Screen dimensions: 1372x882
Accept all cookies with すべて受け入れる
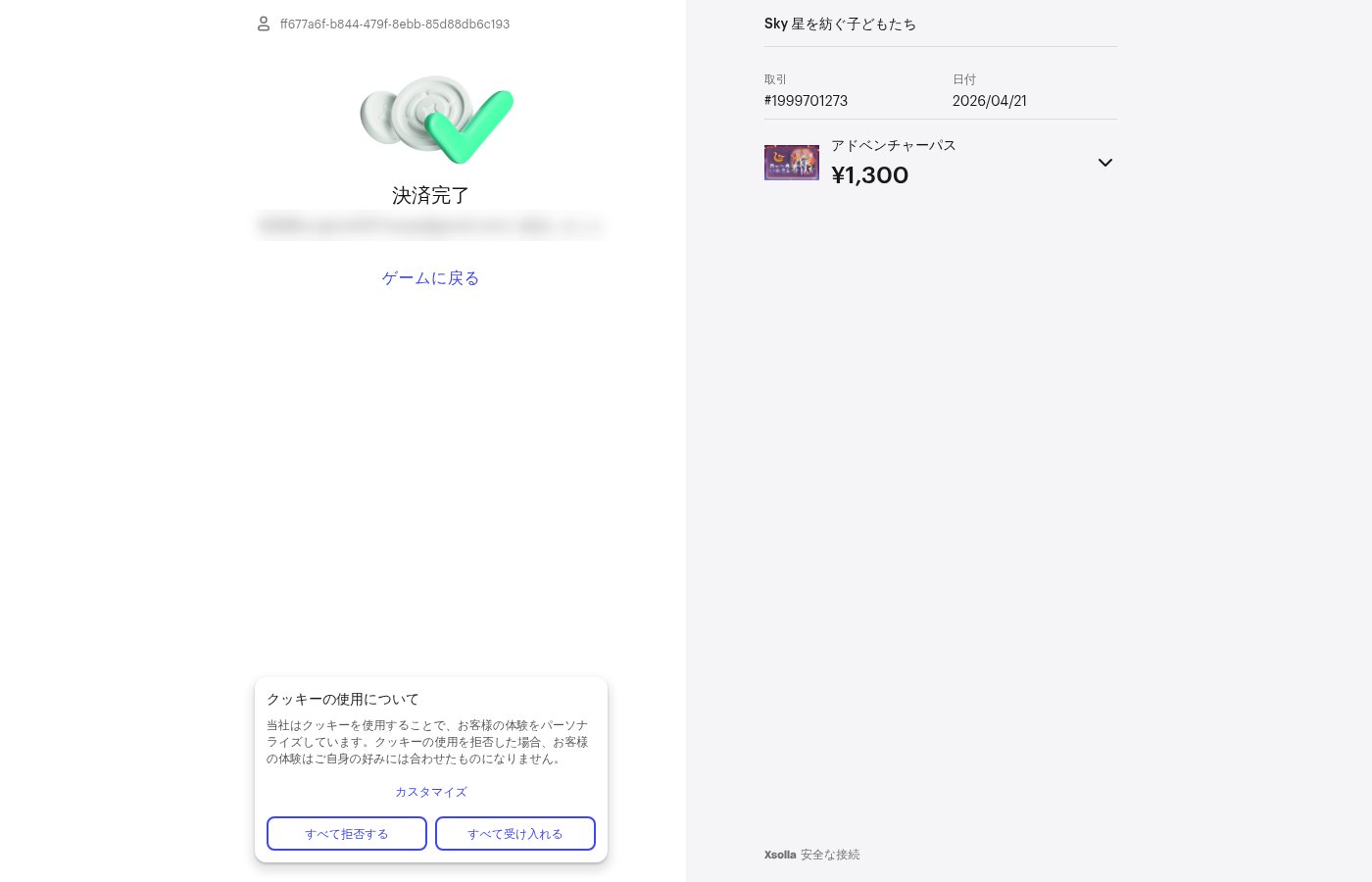514,834
